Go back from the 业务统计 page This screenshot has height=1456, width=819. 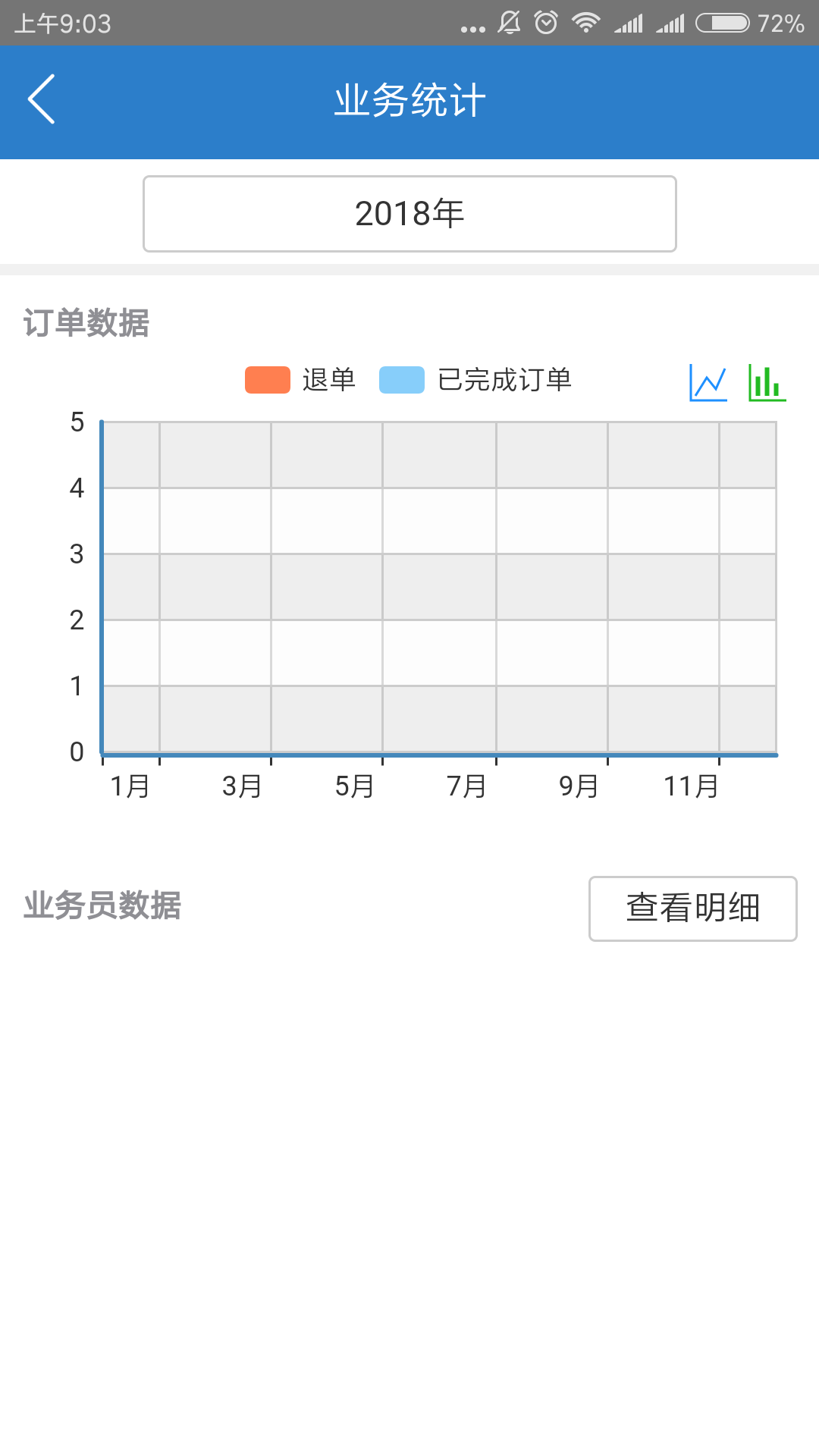(42, 99)
